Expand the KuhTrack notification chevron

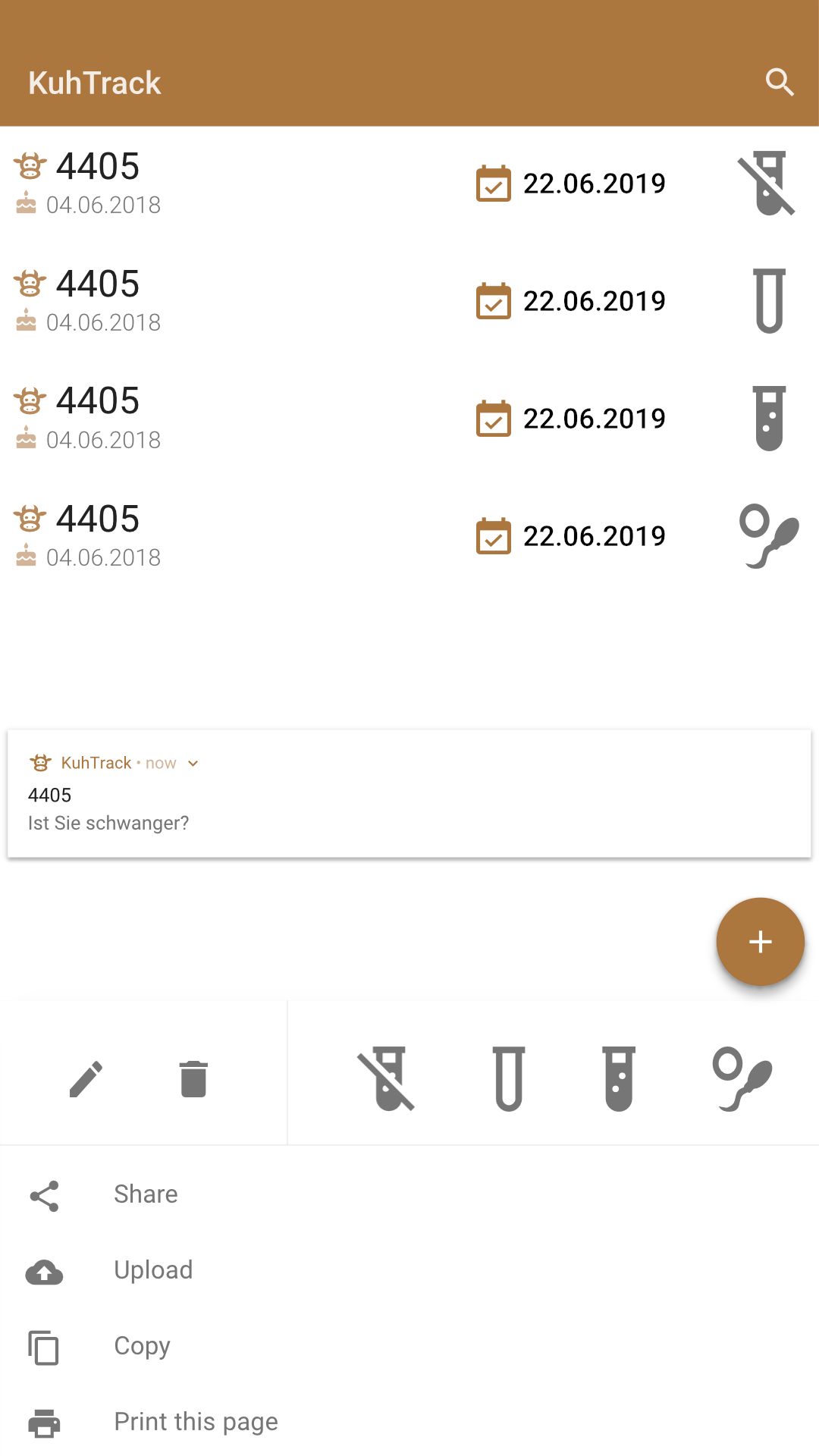pos(193,764)
